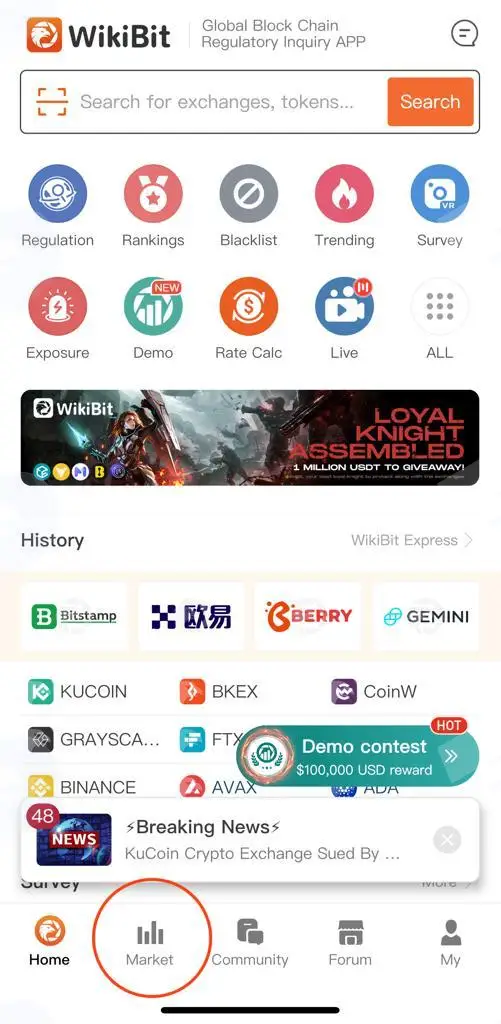The image size is (501, 1024).
Task: Hit the orange Search button
Action: tap(430, 102)
